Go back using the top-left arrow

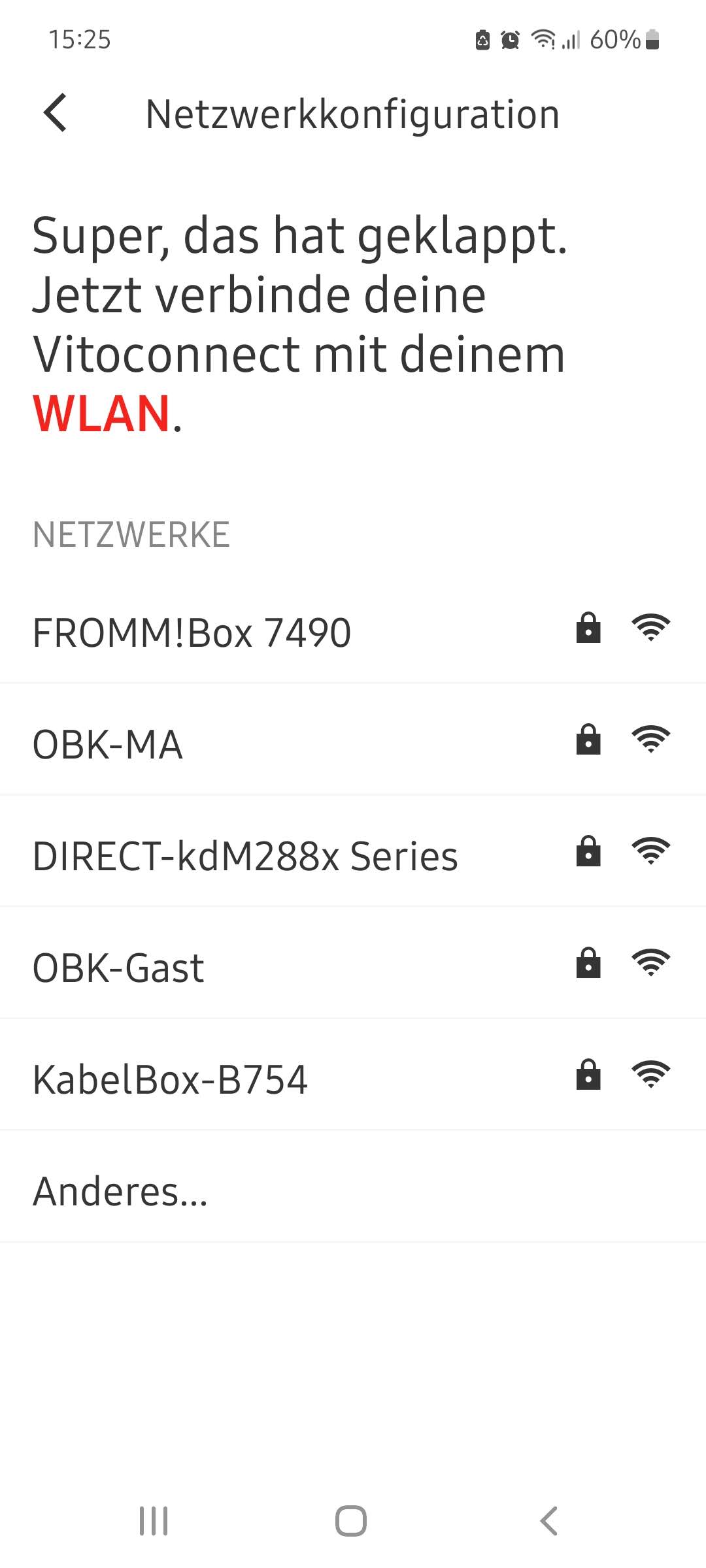56,113
